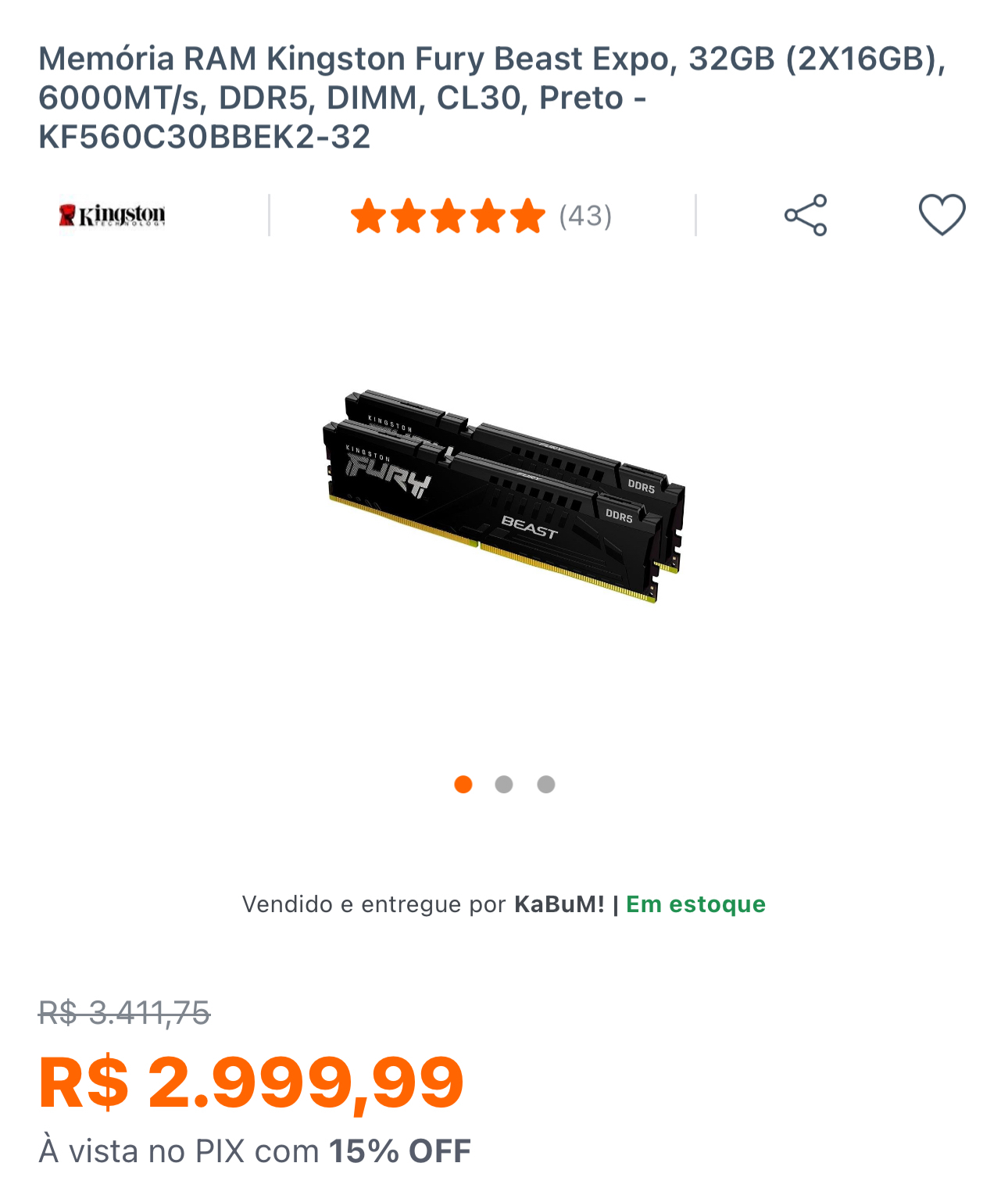Image resolution: width=1008 pixels, height=1188 pixels.
Task: Open the Kingston brand logo link
Action: click(x=113, y=215)
